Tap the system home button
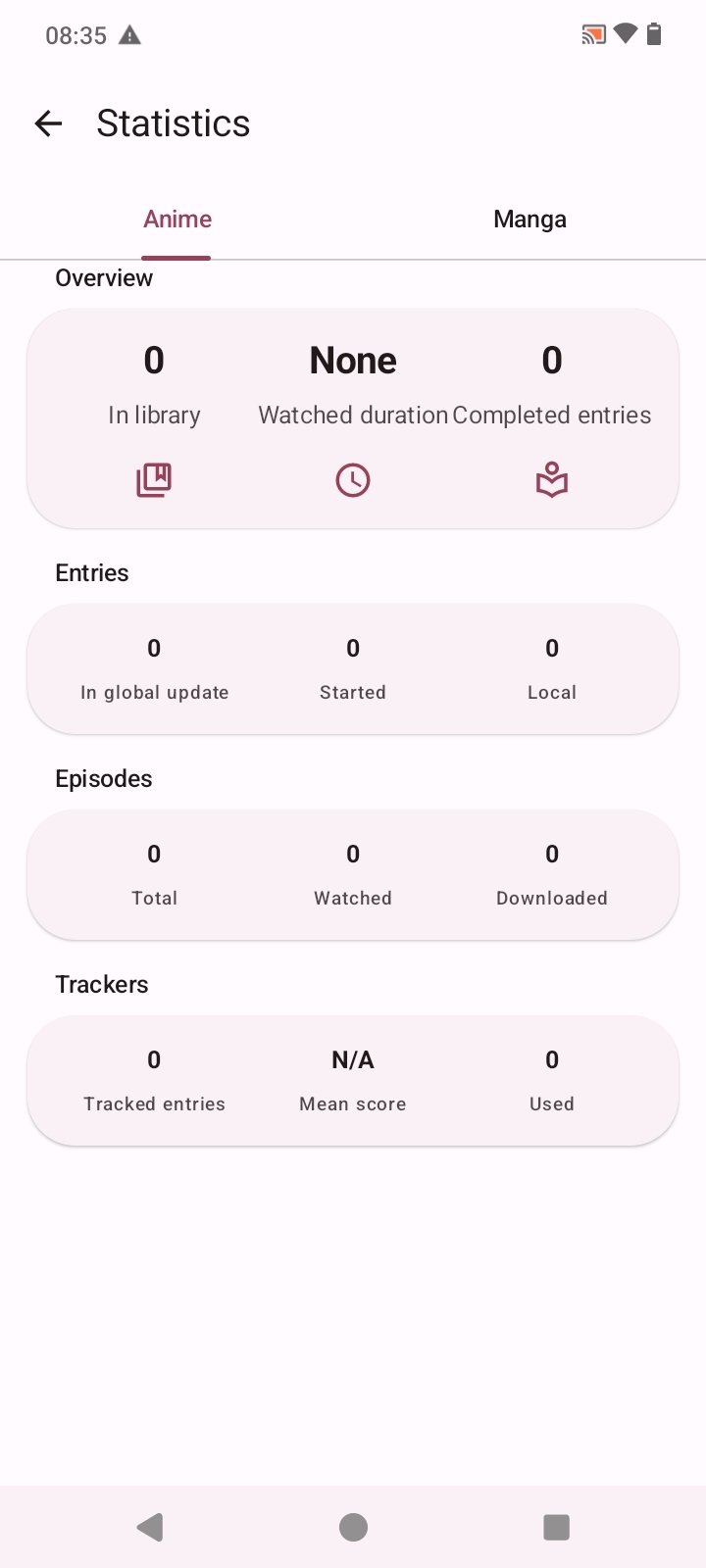 [x=353, y=1527]
